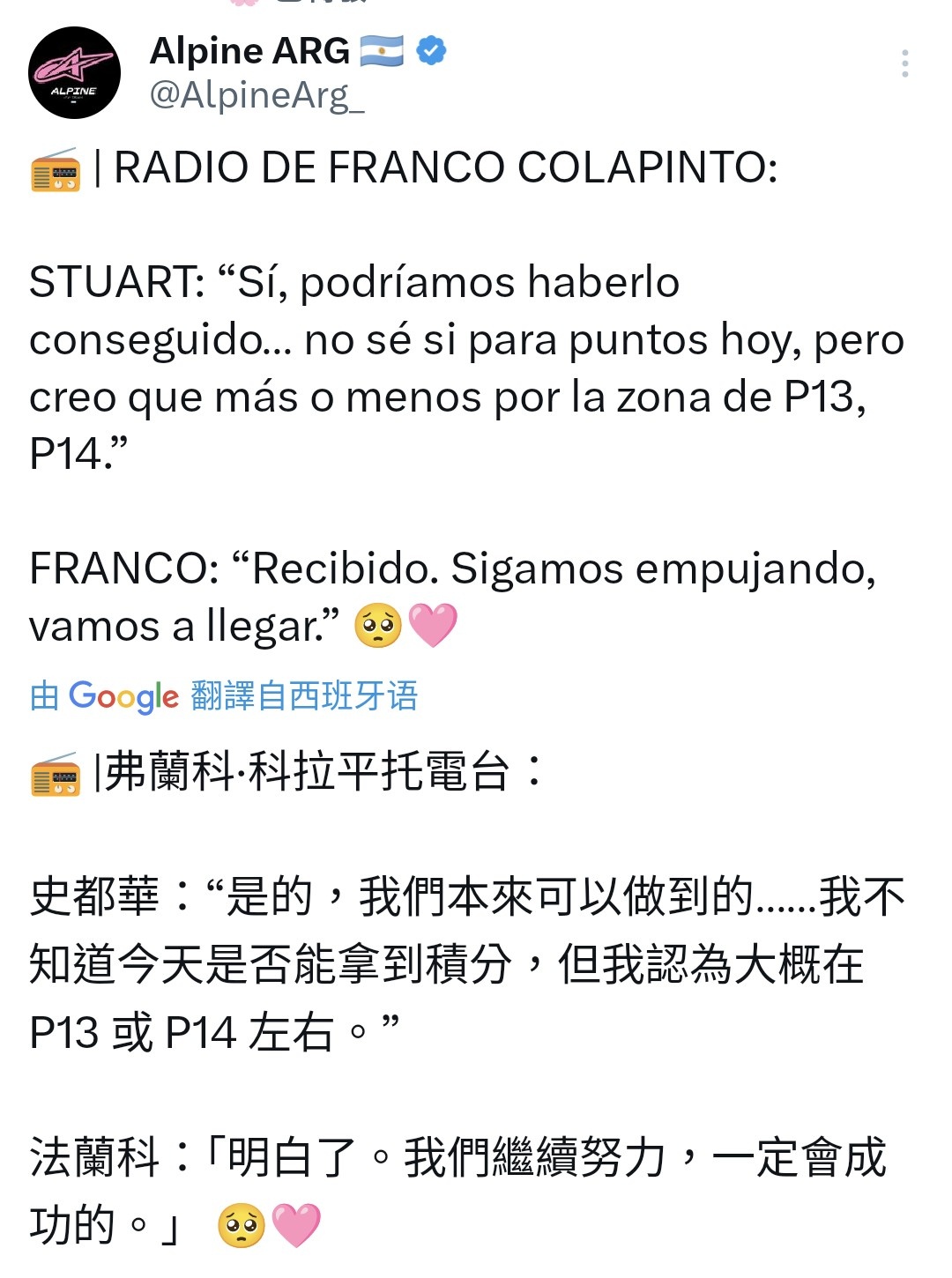Tap the Google translated-from-Spanish link
This screenshot has width=952, height=1278.
click(224, 696)
